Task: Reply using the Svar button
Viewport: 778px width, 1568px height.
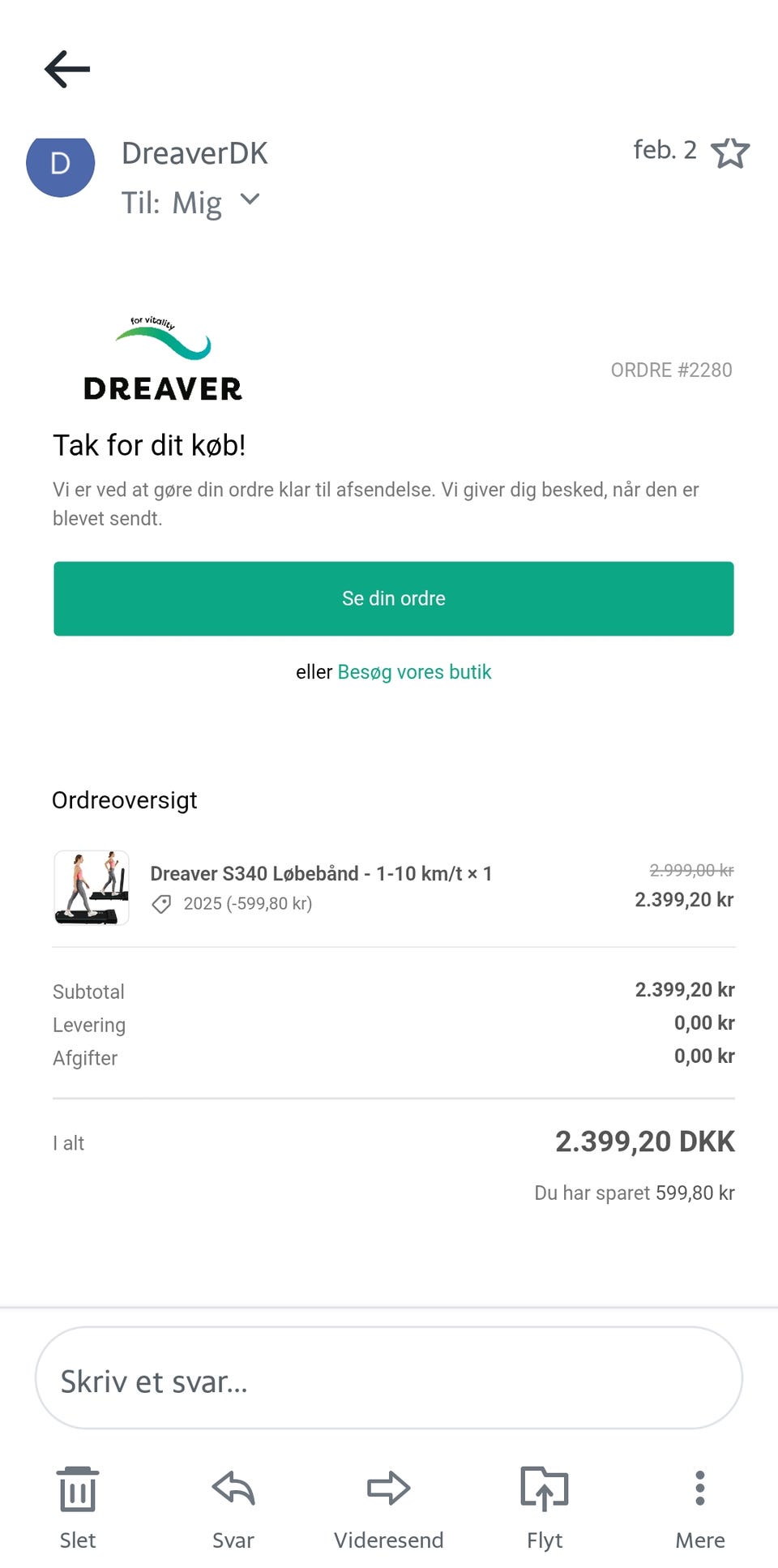Action: (x=233, y=1506)
